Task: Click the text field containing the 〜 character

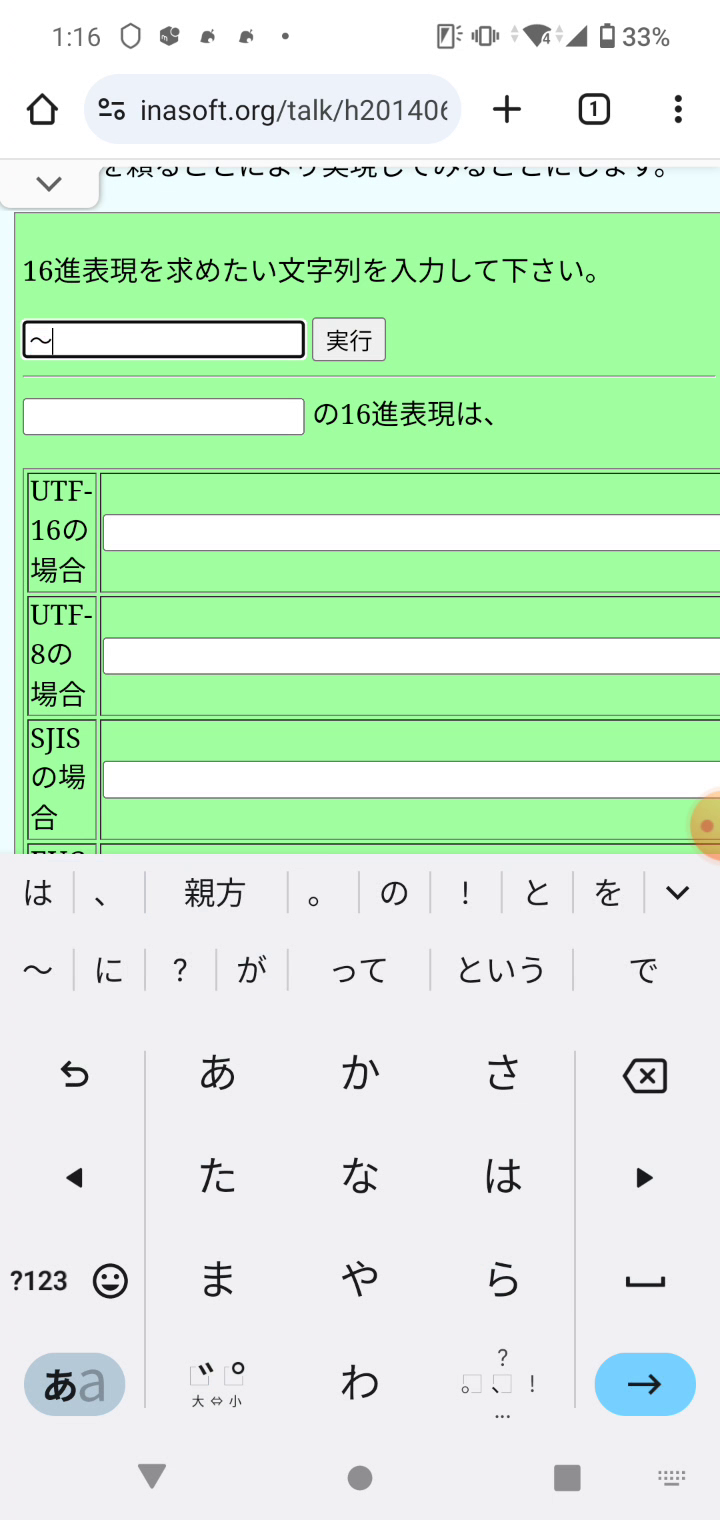Action: click(x=163, y=340)
